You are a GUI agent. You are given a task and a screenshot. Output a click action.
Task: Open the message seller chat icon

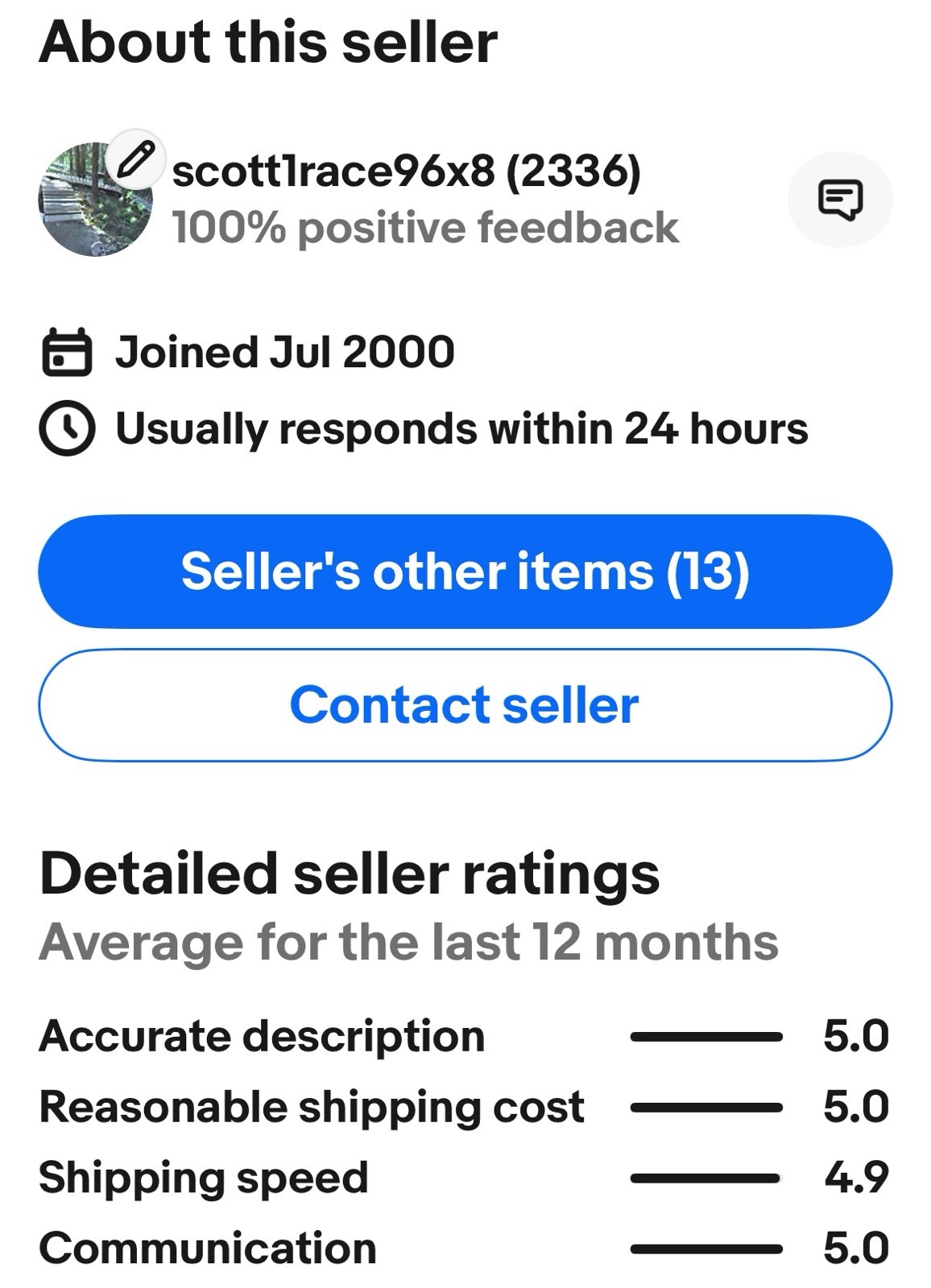click(x=839, y=199)
